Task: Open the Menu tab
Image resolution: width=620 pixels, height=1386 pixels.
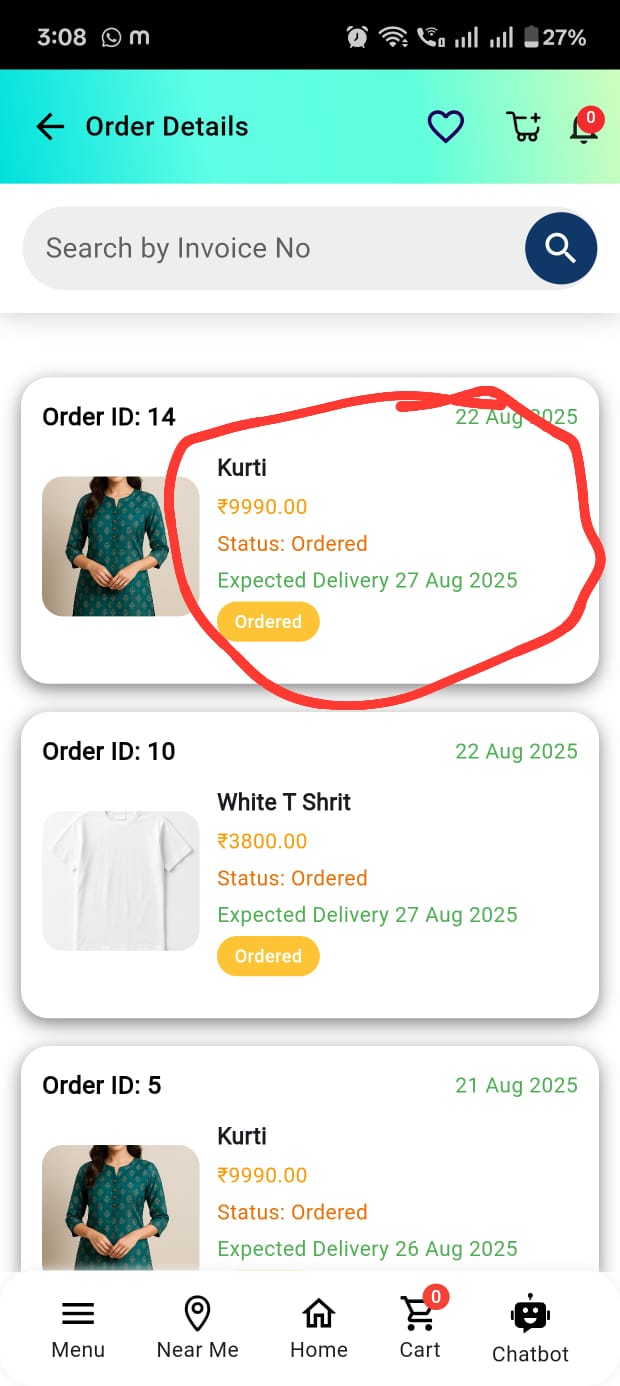Action: 78,1329
